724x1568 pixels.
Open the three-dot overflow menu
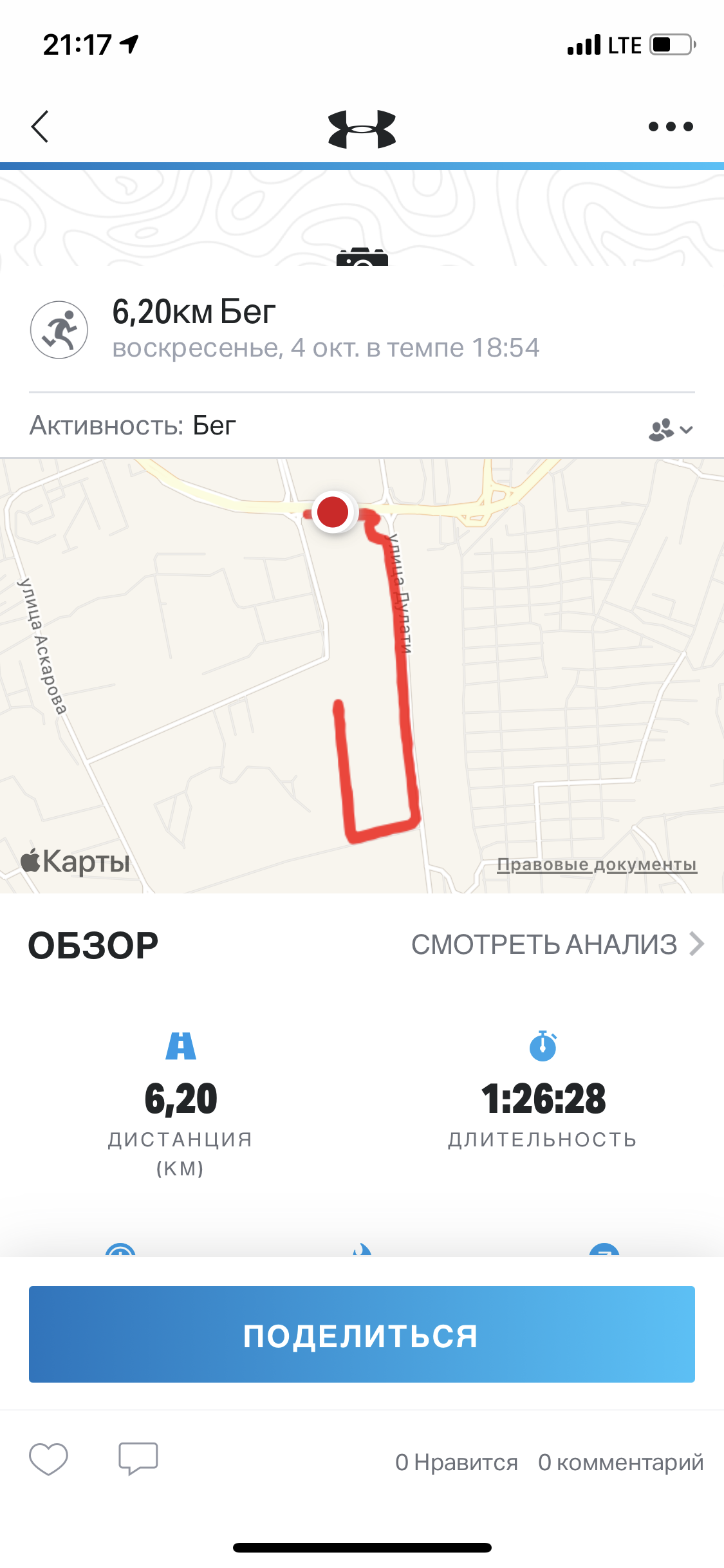point(671,126)
